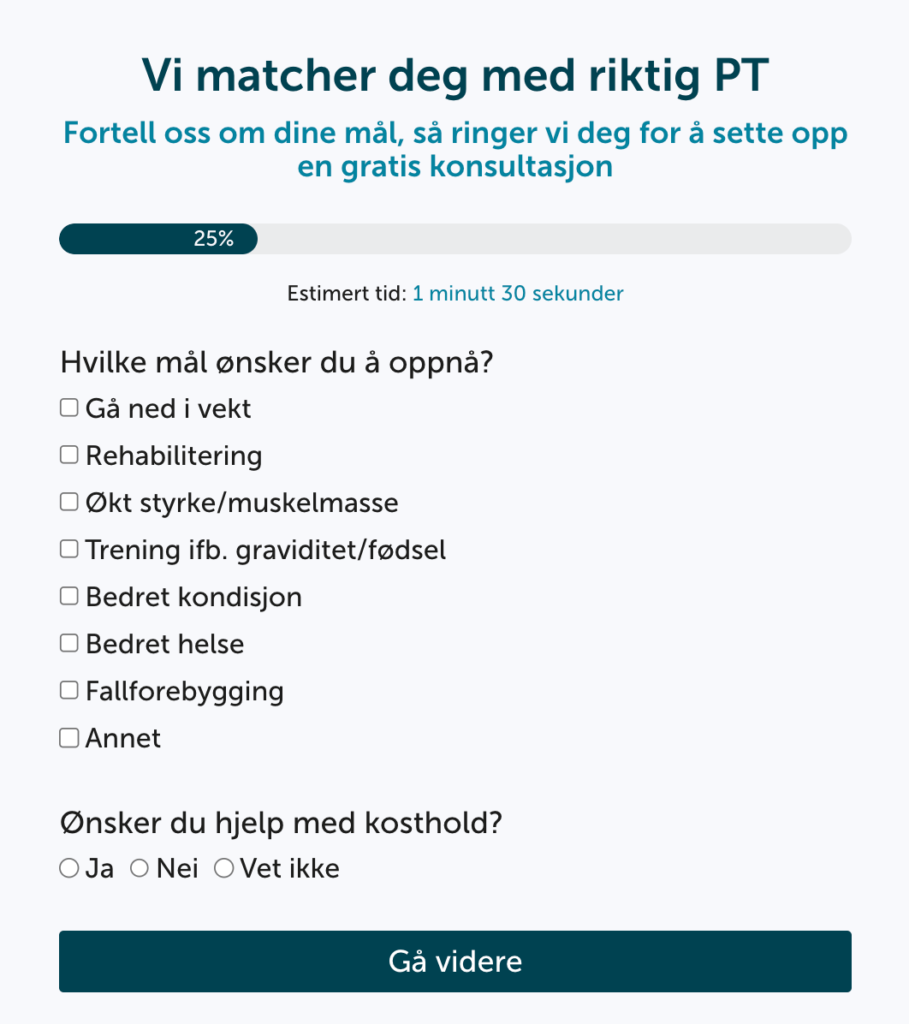909x1024 pixels.
Task: Click the 'Estimert tid:' label
Action: (346, 293)
